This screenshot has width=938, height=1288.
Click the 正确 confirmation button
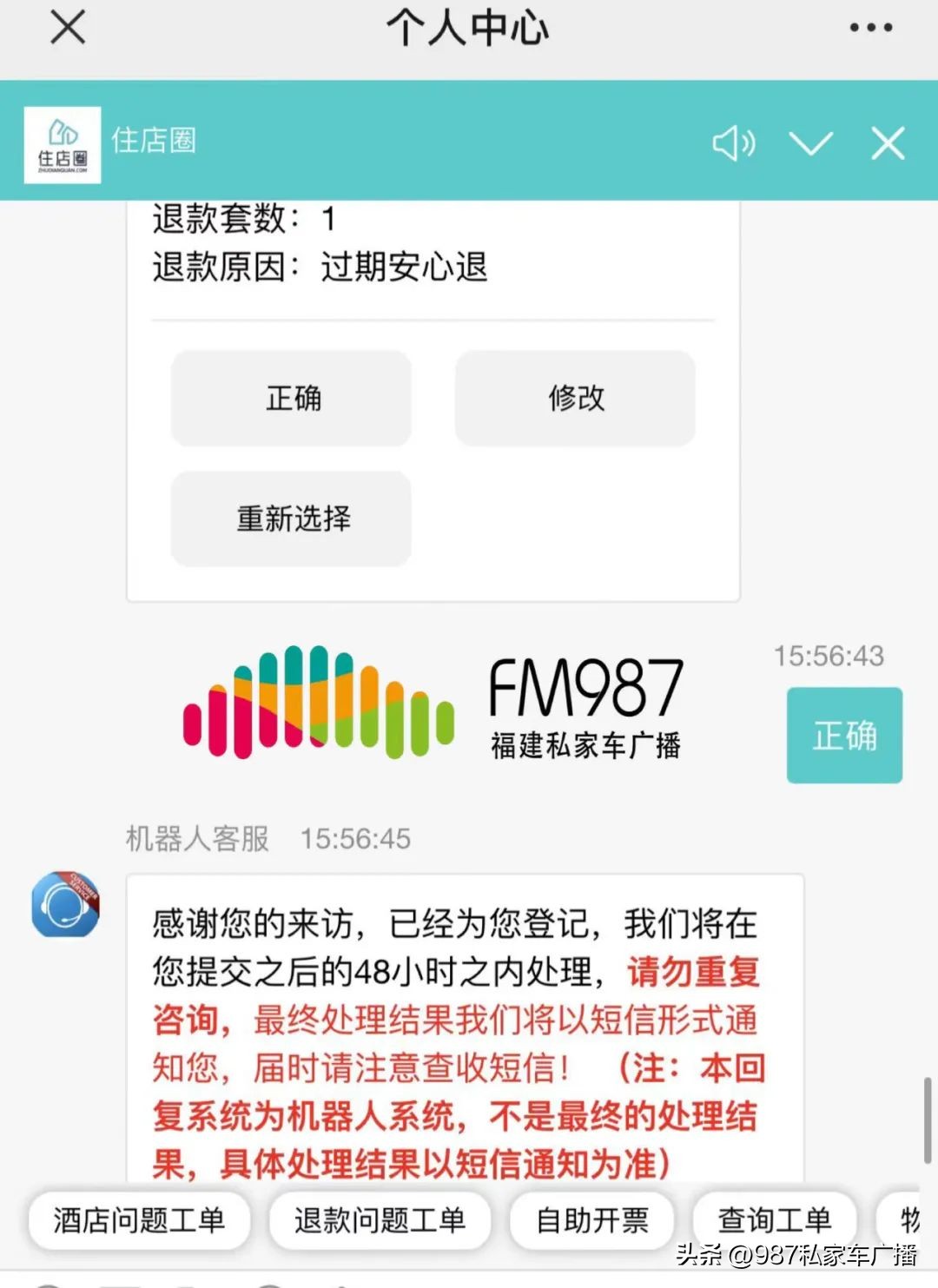292,399
